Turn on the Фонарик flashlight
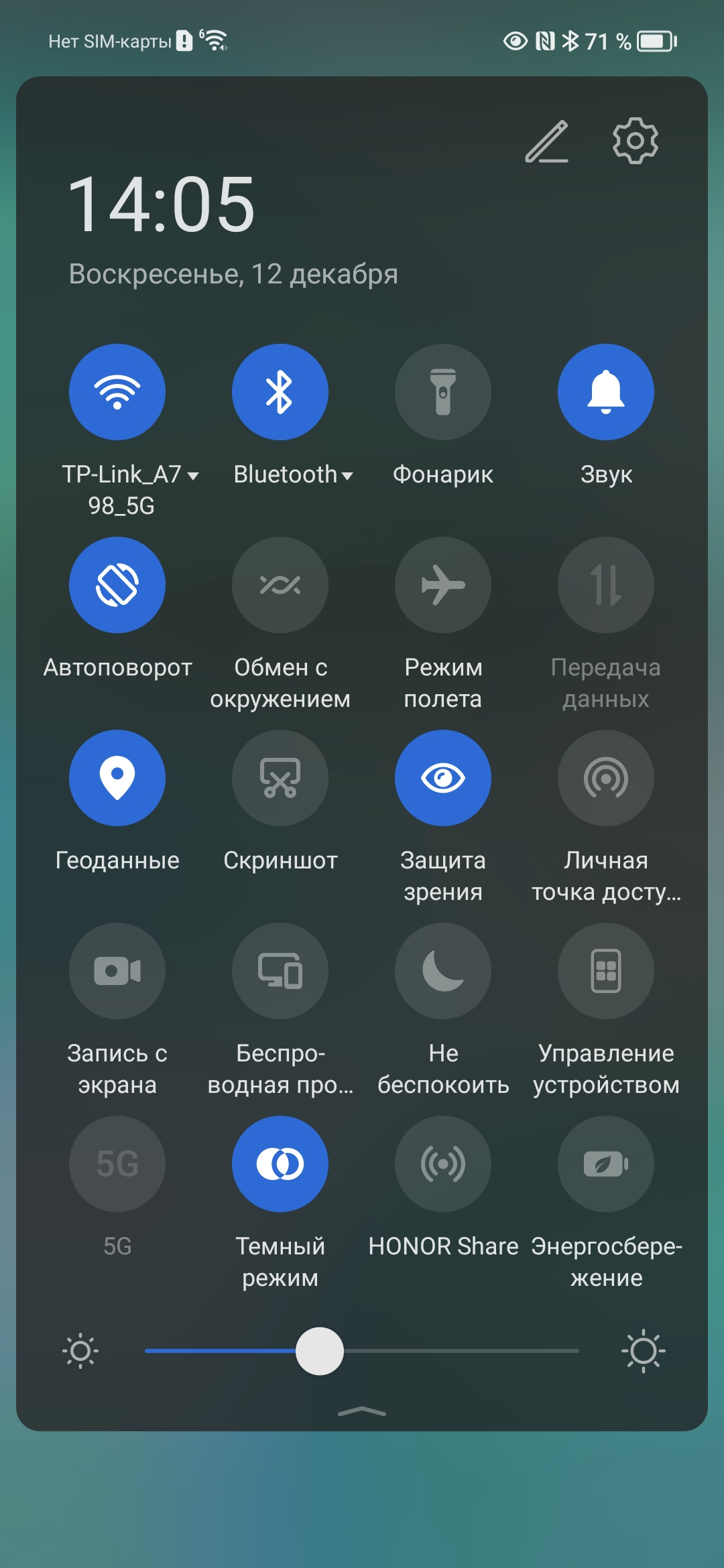 443,392
